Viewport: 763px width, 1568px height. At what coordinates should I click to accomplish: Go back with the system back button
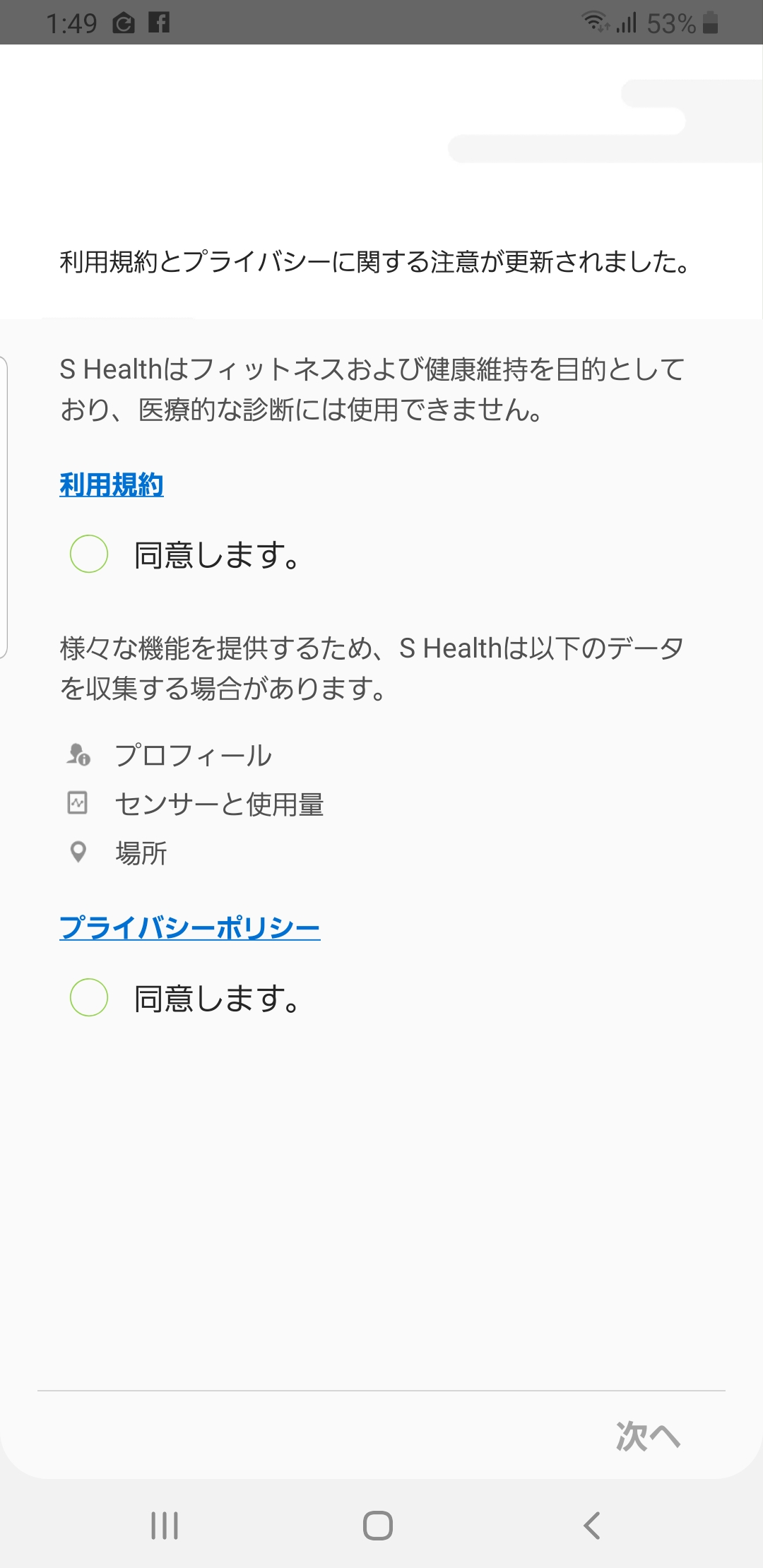coord(592,1526)
